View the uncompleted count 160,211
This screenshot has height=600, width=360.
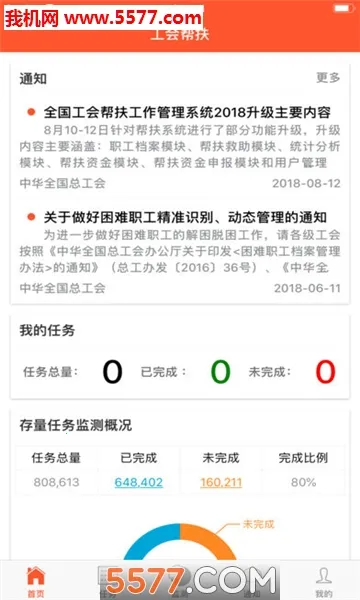(x=221, y=482)
